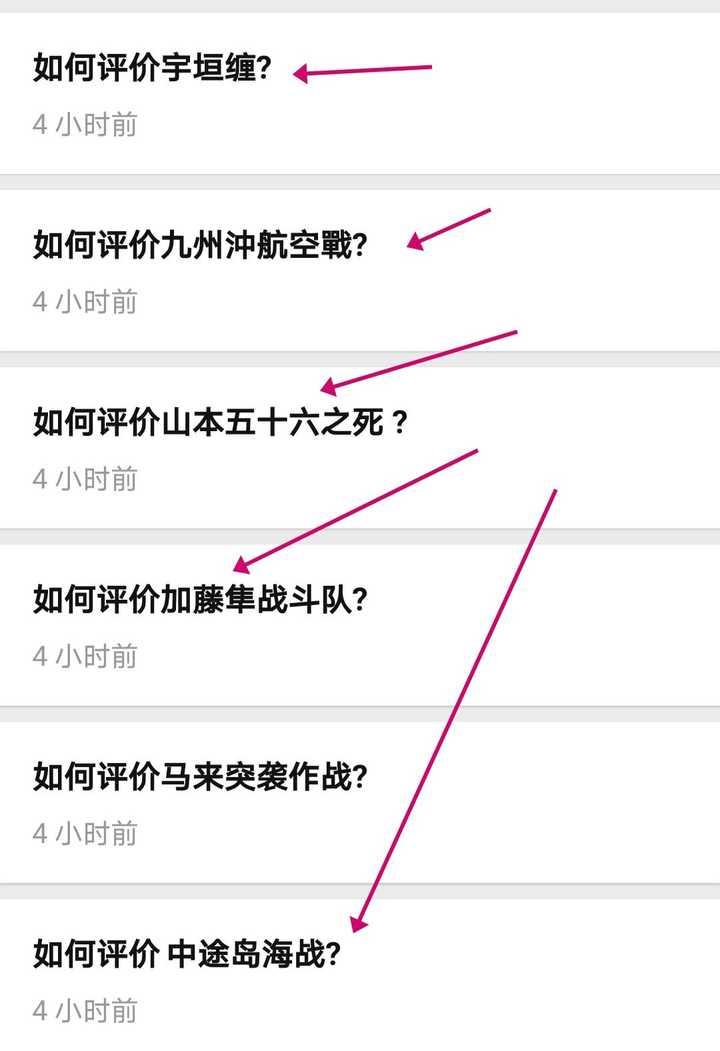720x1051 pixels.
Task: Open the question 如何评价九州沖航空戰?
Action: point(201,245)
